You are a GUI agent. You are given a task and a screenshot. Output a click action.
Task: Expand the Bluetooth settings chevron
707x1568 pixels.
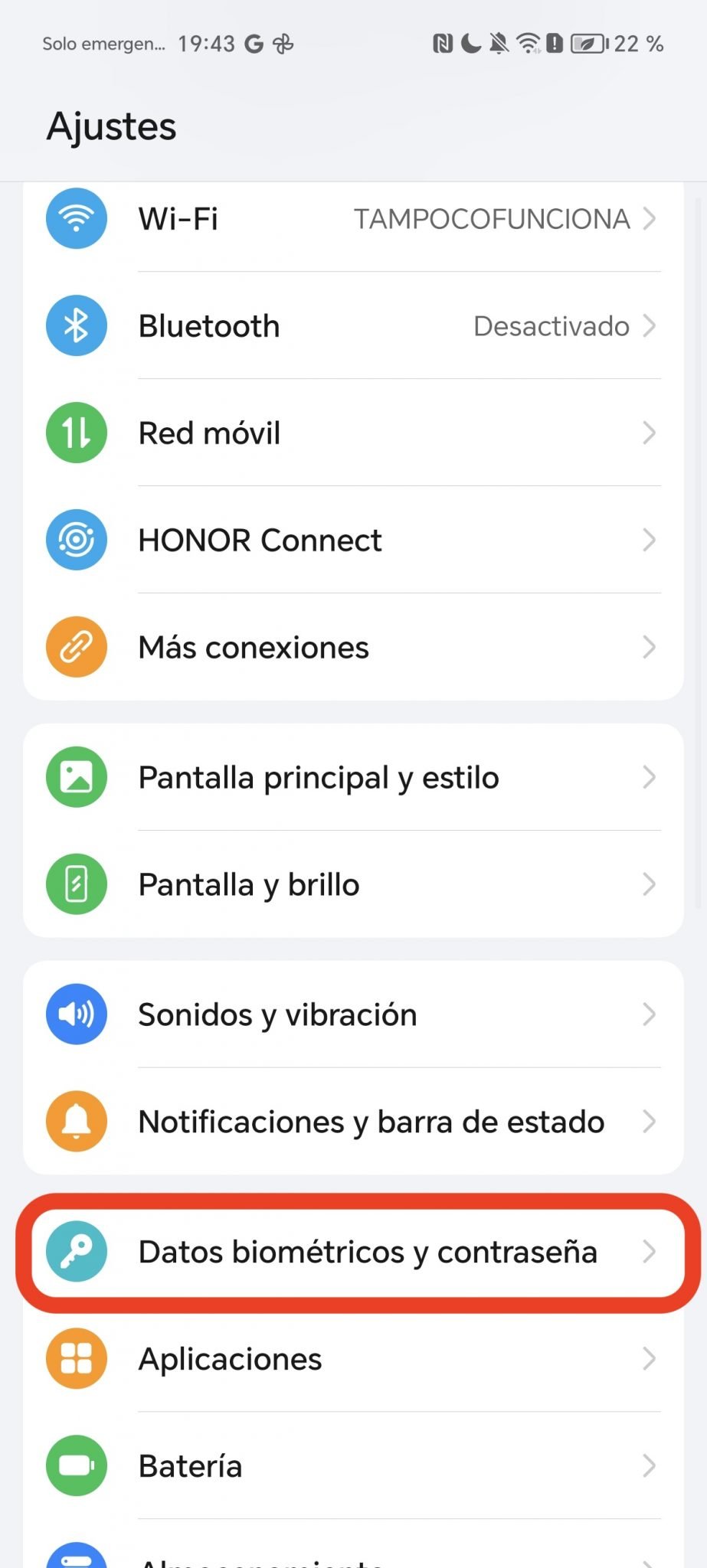tap(650, 325)
